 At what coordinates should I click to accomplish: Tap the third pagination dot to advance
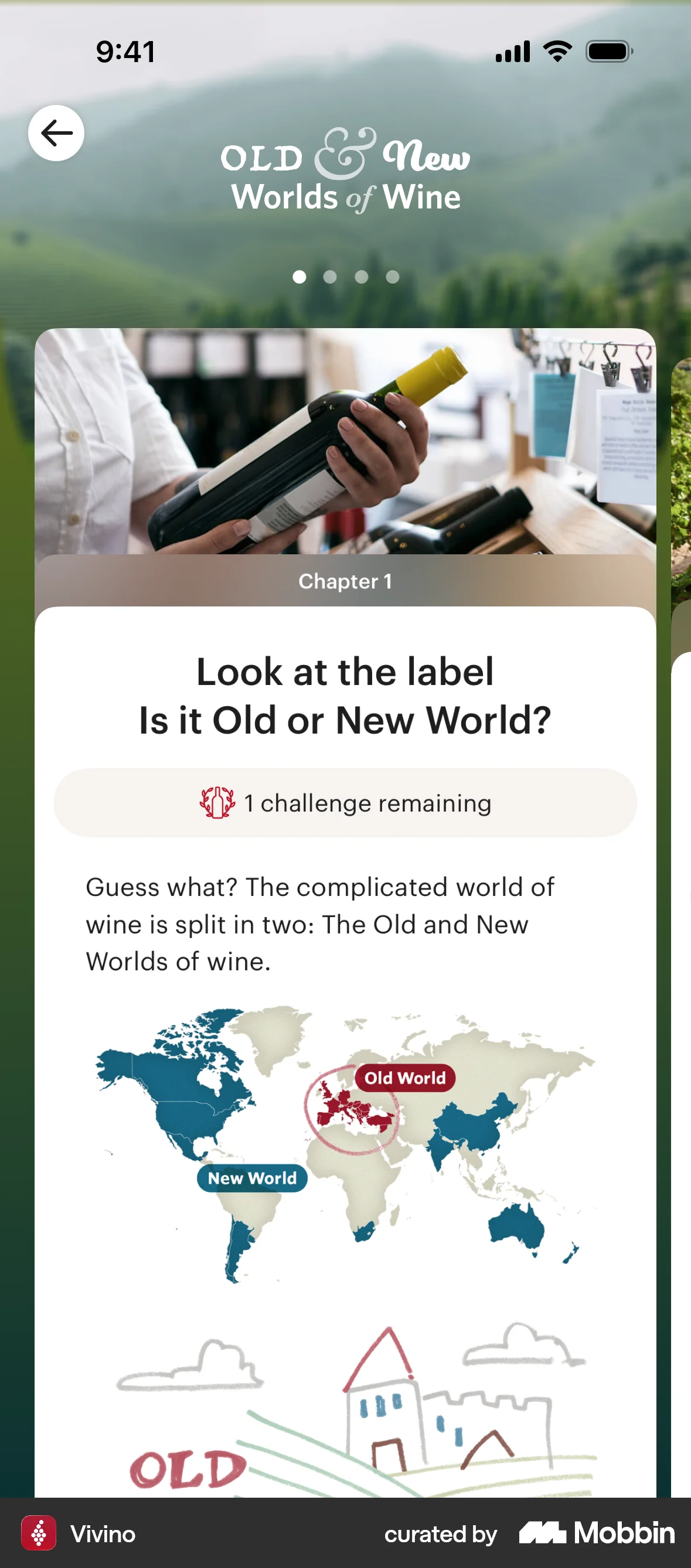coord(362,277)
